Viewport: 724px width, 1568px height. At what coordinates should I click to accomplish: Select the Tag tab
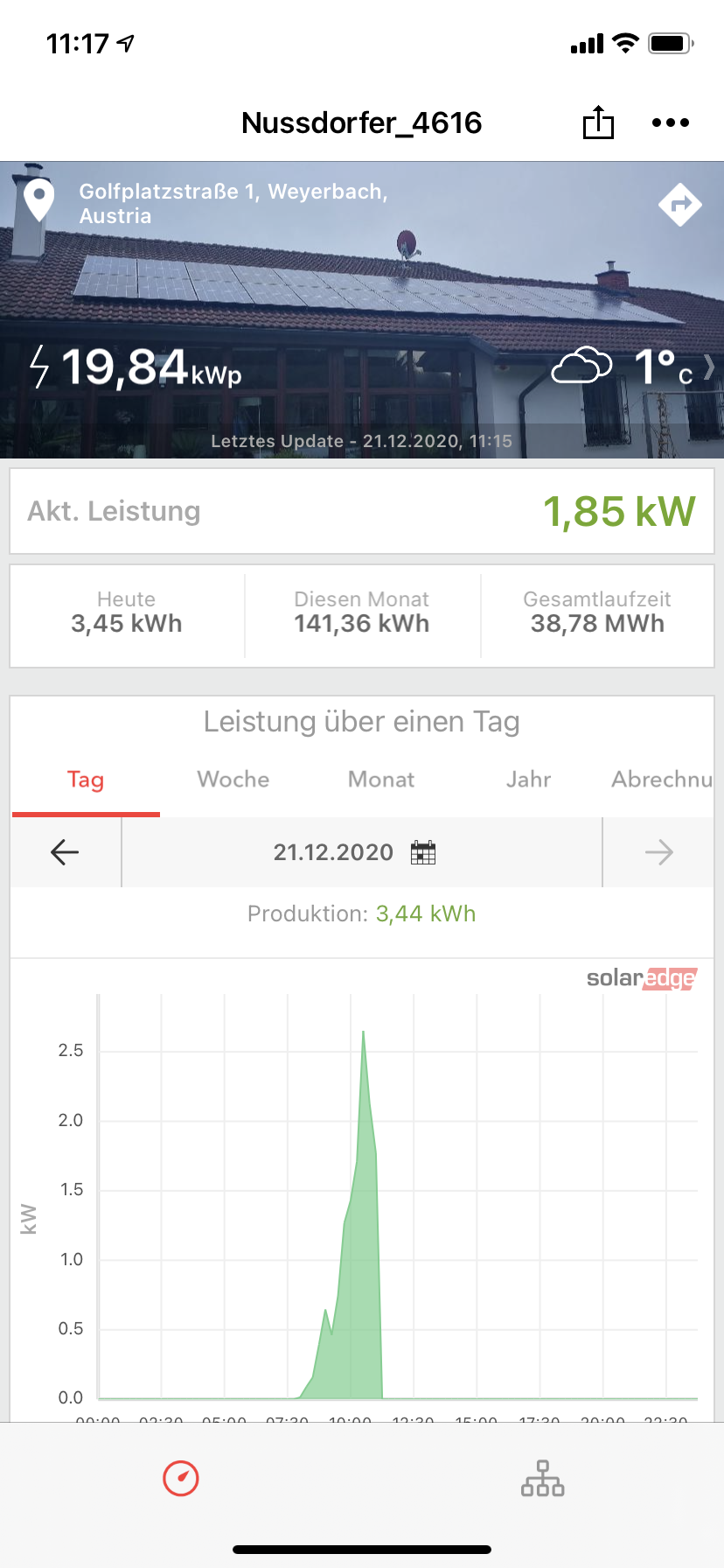tap(86, 780)
